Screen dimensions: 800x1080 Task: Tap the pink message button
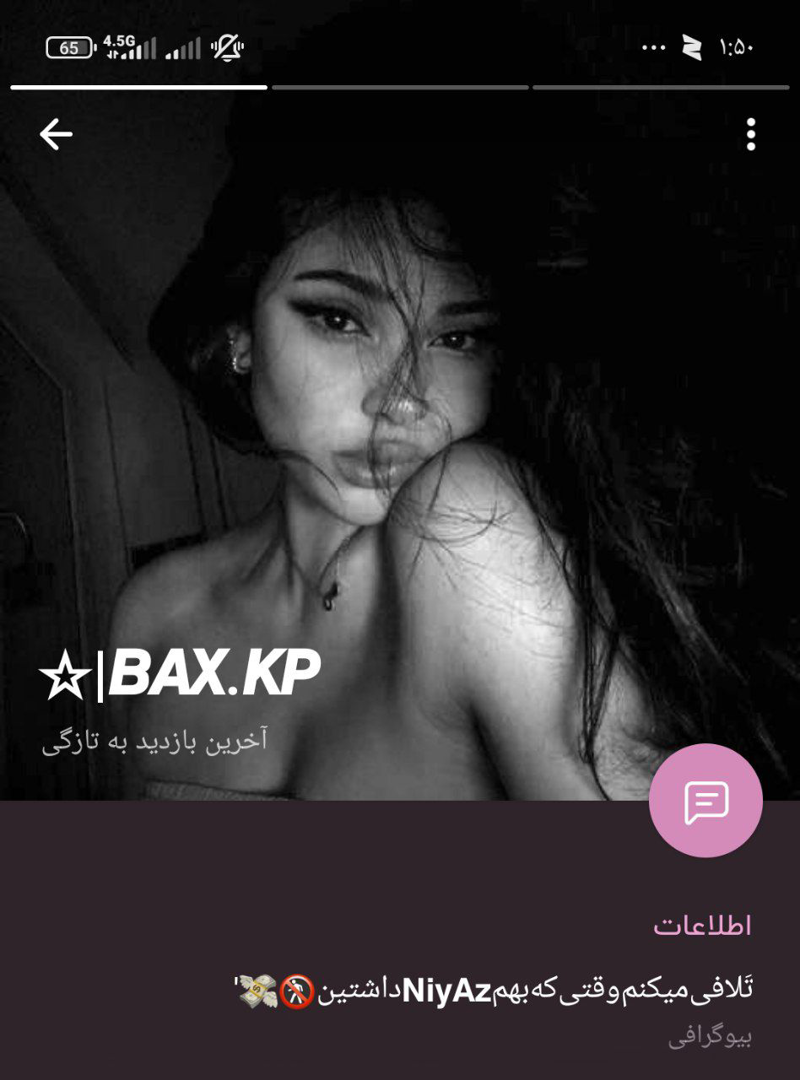(x=705, y=801)
